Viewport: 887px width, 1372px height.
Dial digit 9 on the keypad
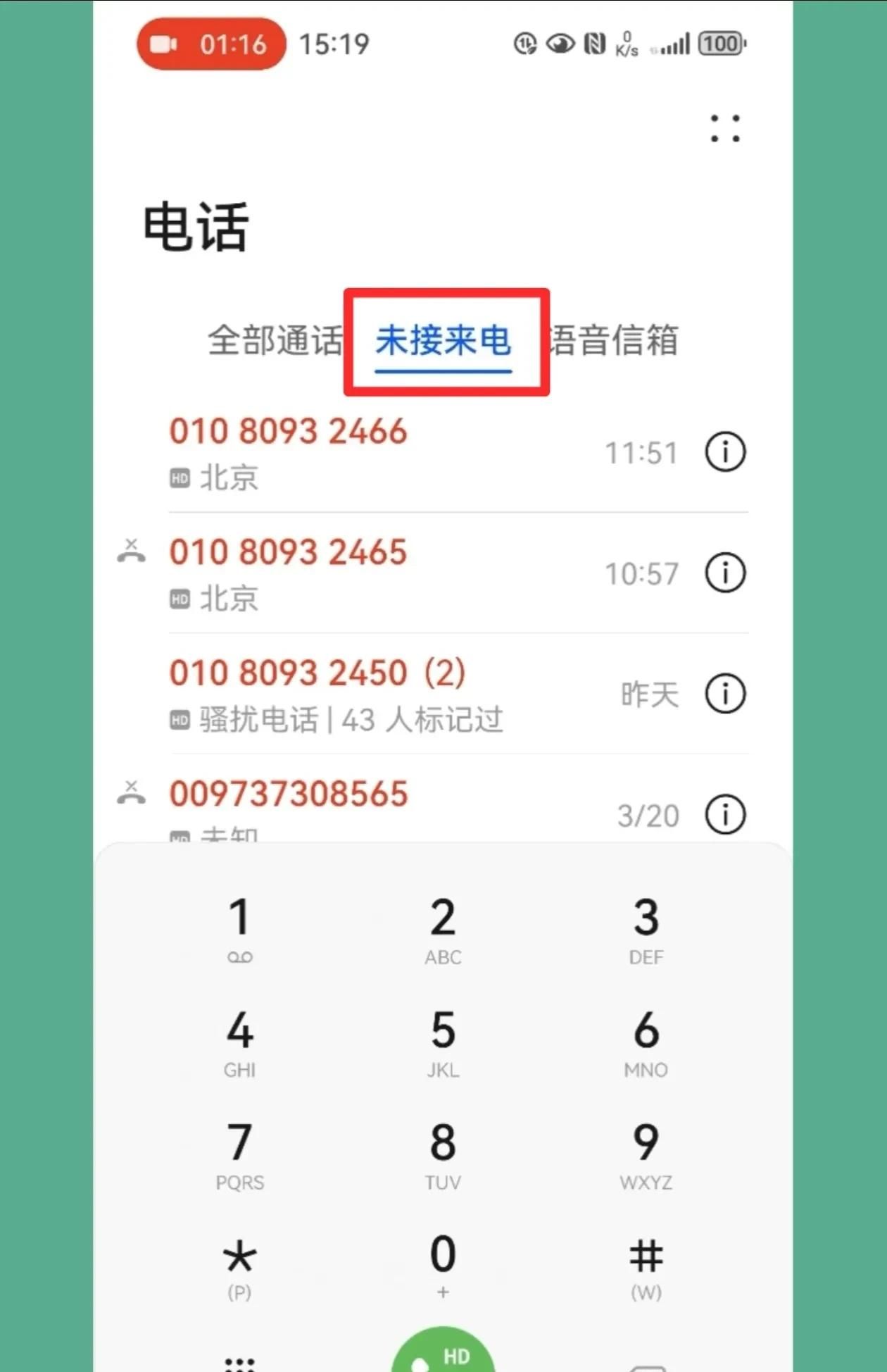[x=646, y=1152]
